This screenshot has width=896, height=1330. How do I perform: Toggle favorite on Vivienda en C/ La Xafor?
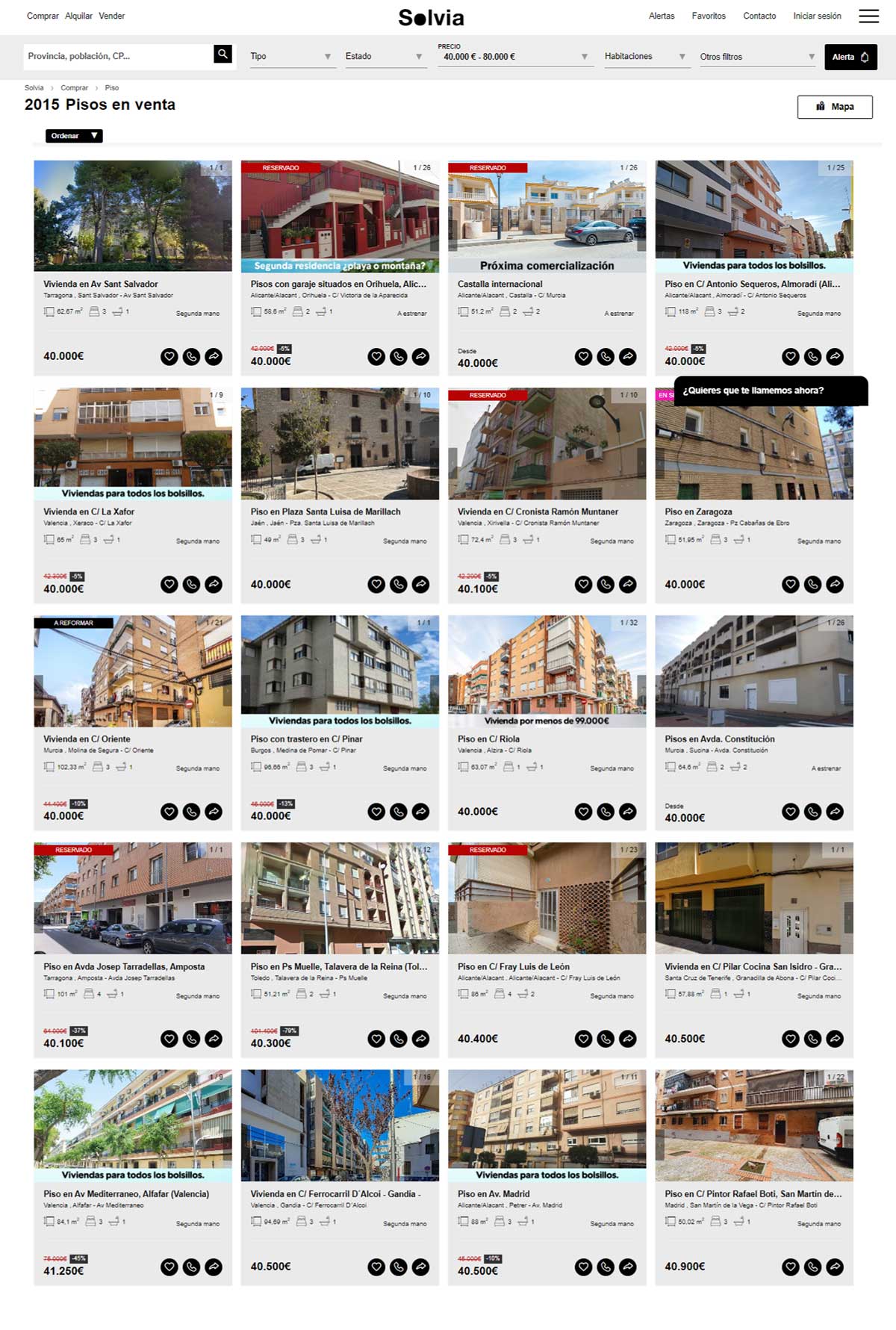pyautogui.click(x=169, y=584)
